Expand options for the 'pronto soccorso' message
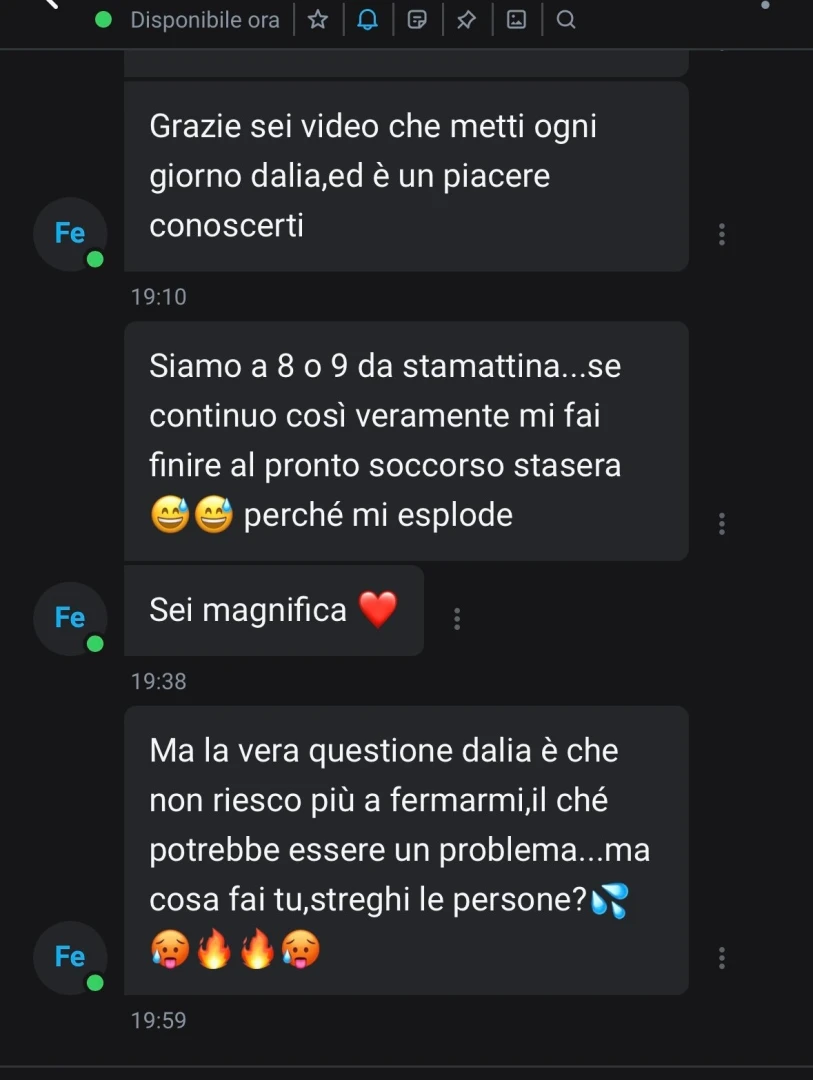 coord(721,523)
